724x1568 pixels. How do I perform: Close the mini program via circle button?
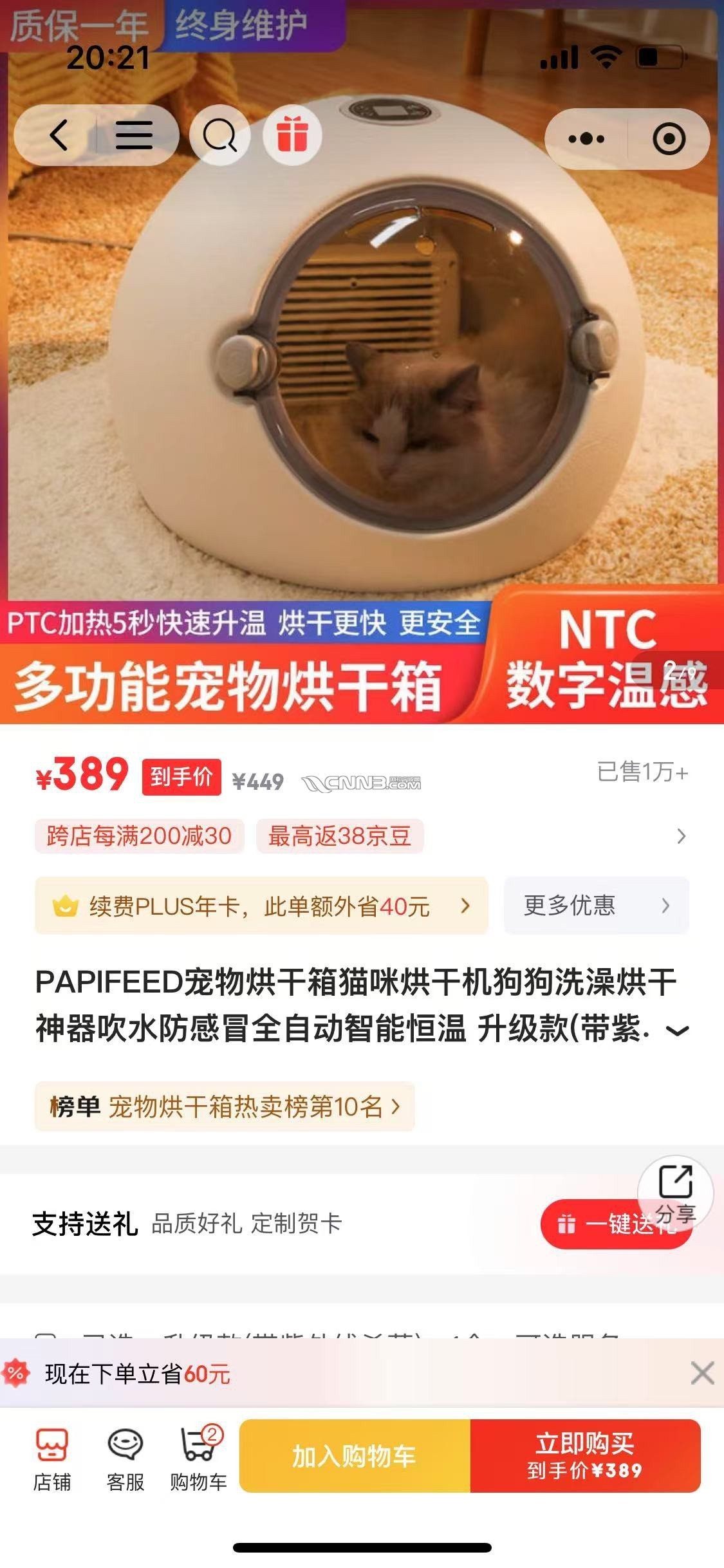tap(669, 139)
